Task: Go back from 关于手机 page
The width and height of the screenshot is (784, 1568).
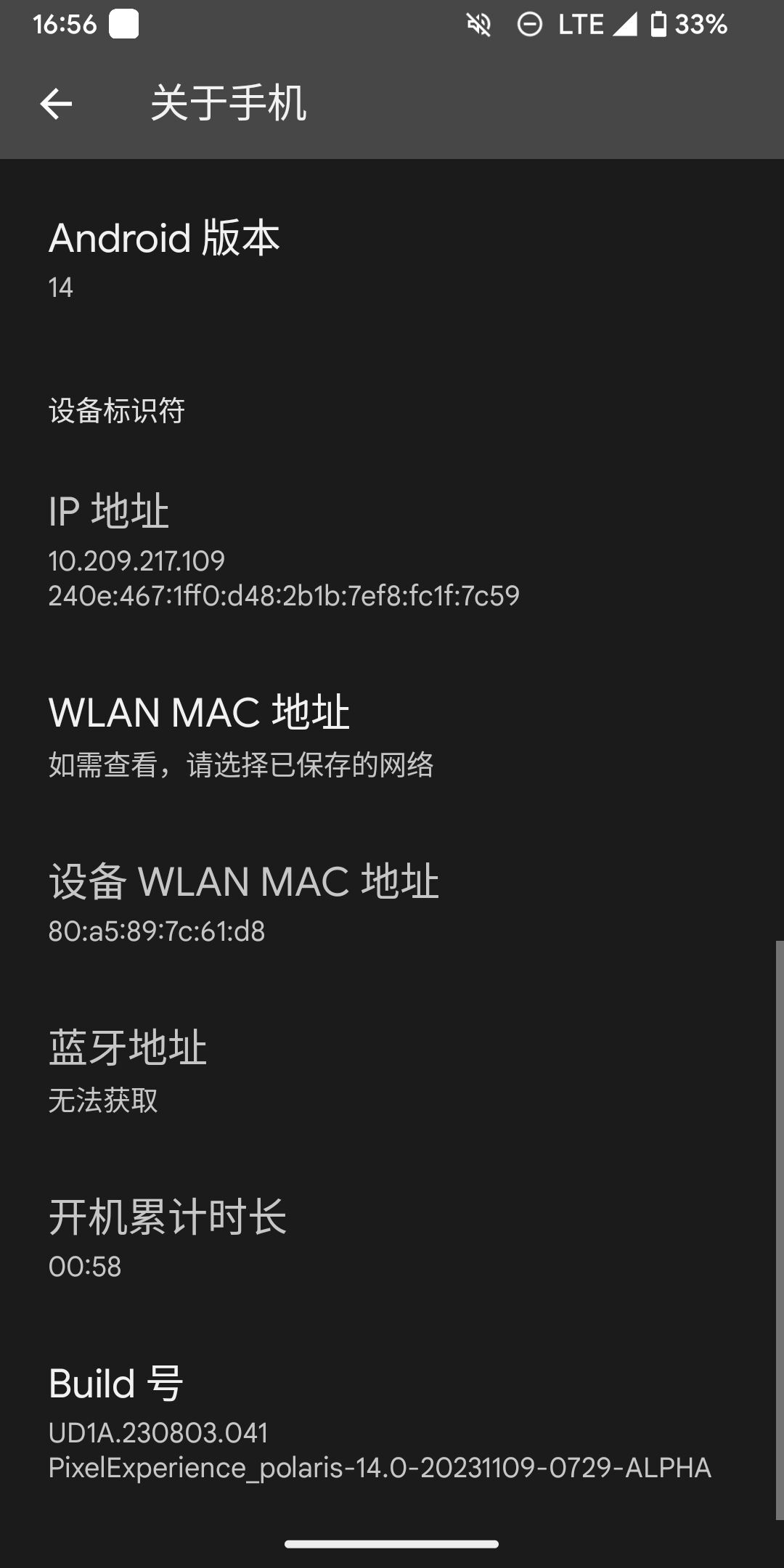Action: [x=56, y=104]
